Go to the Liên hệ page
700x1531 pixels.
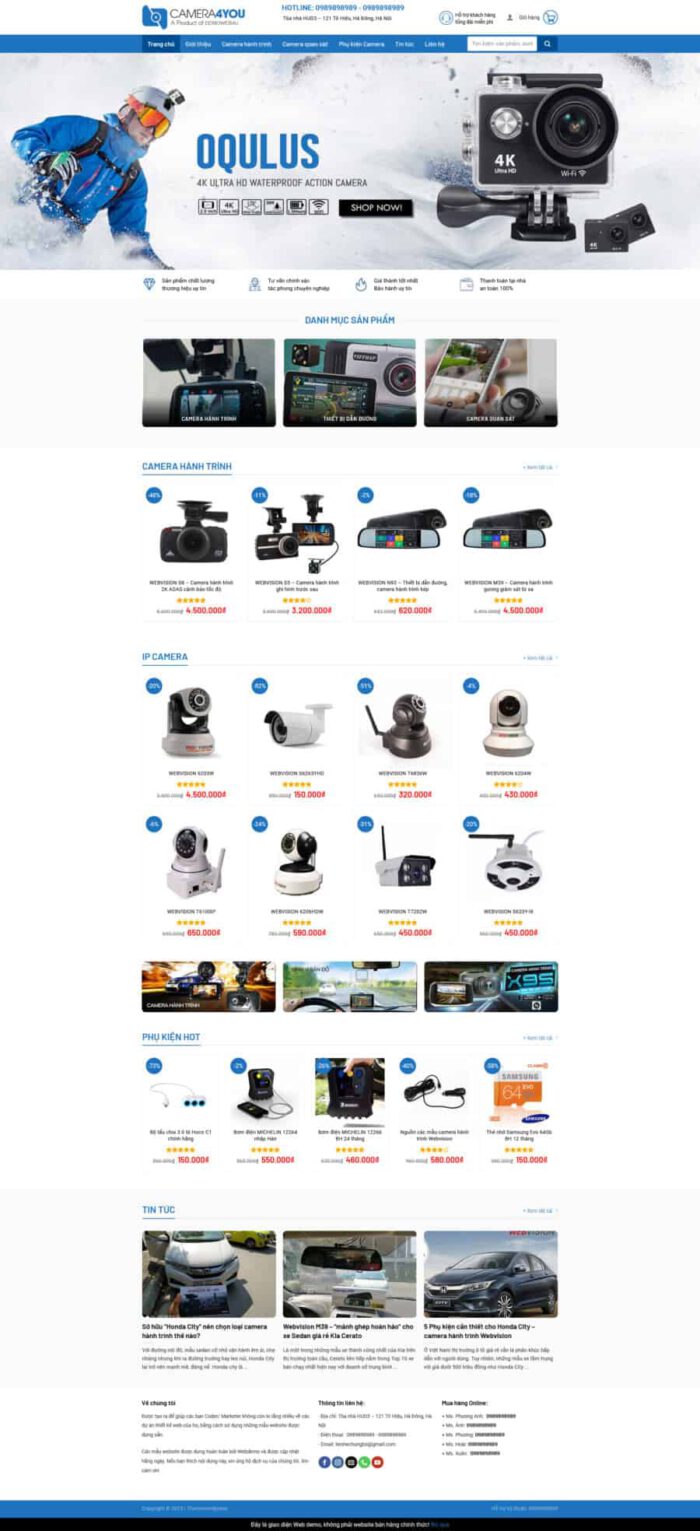tap(434, 44)
